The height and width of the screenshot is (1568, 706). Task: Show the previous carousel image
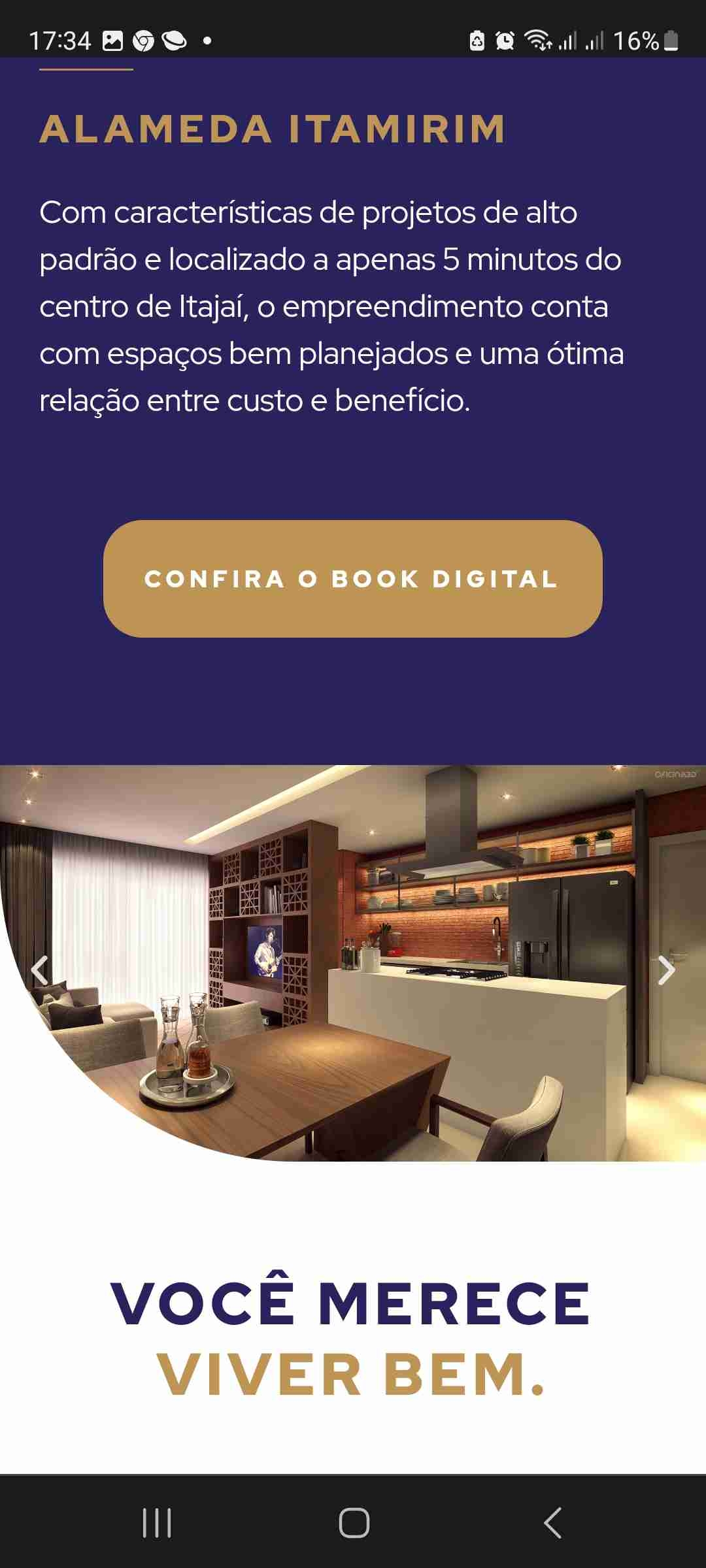pyautogui.click(x=41, y=970)
